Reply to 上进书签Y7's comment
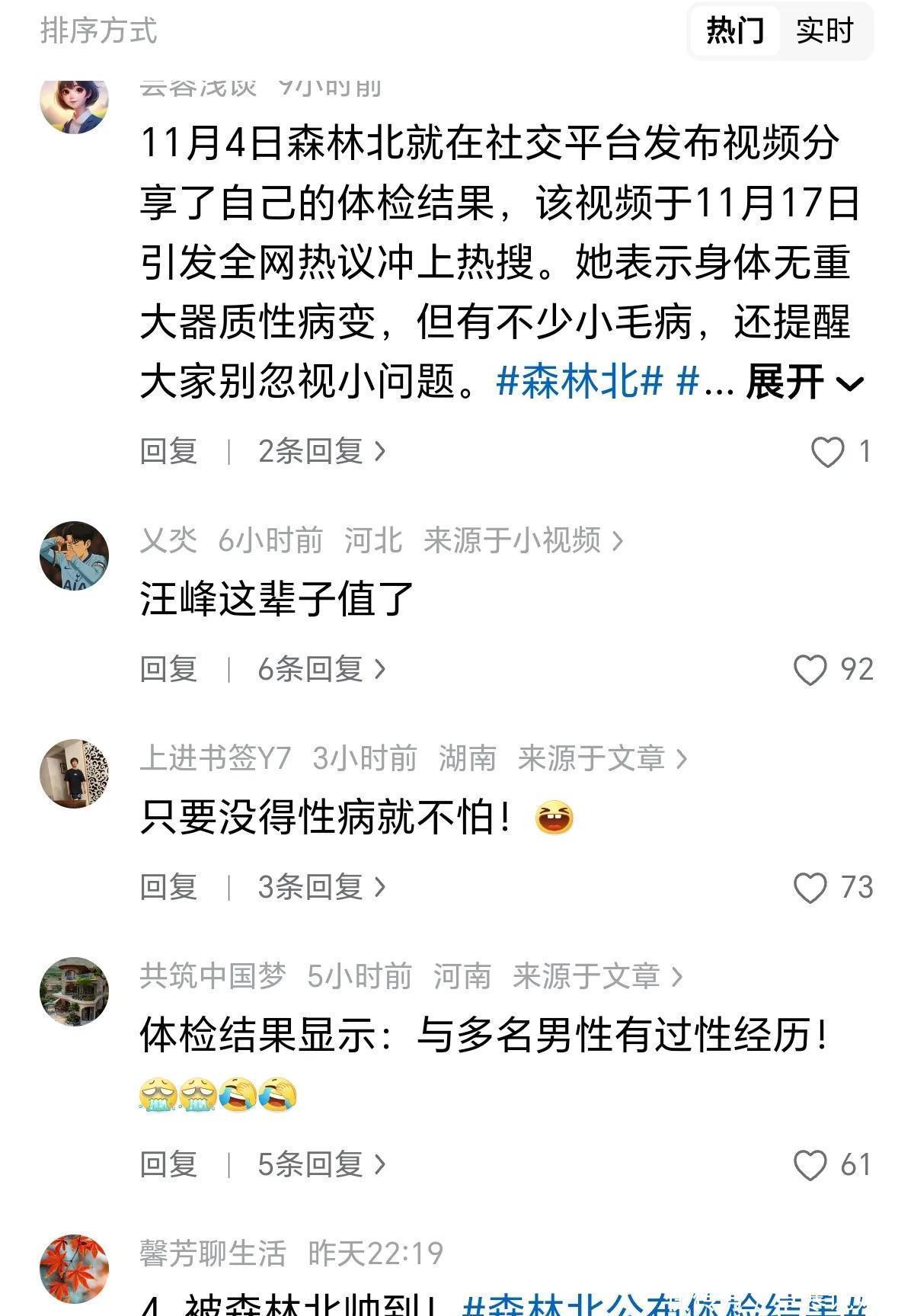Viewport: 914px width, 1316px height. click(x=168, y=888)
